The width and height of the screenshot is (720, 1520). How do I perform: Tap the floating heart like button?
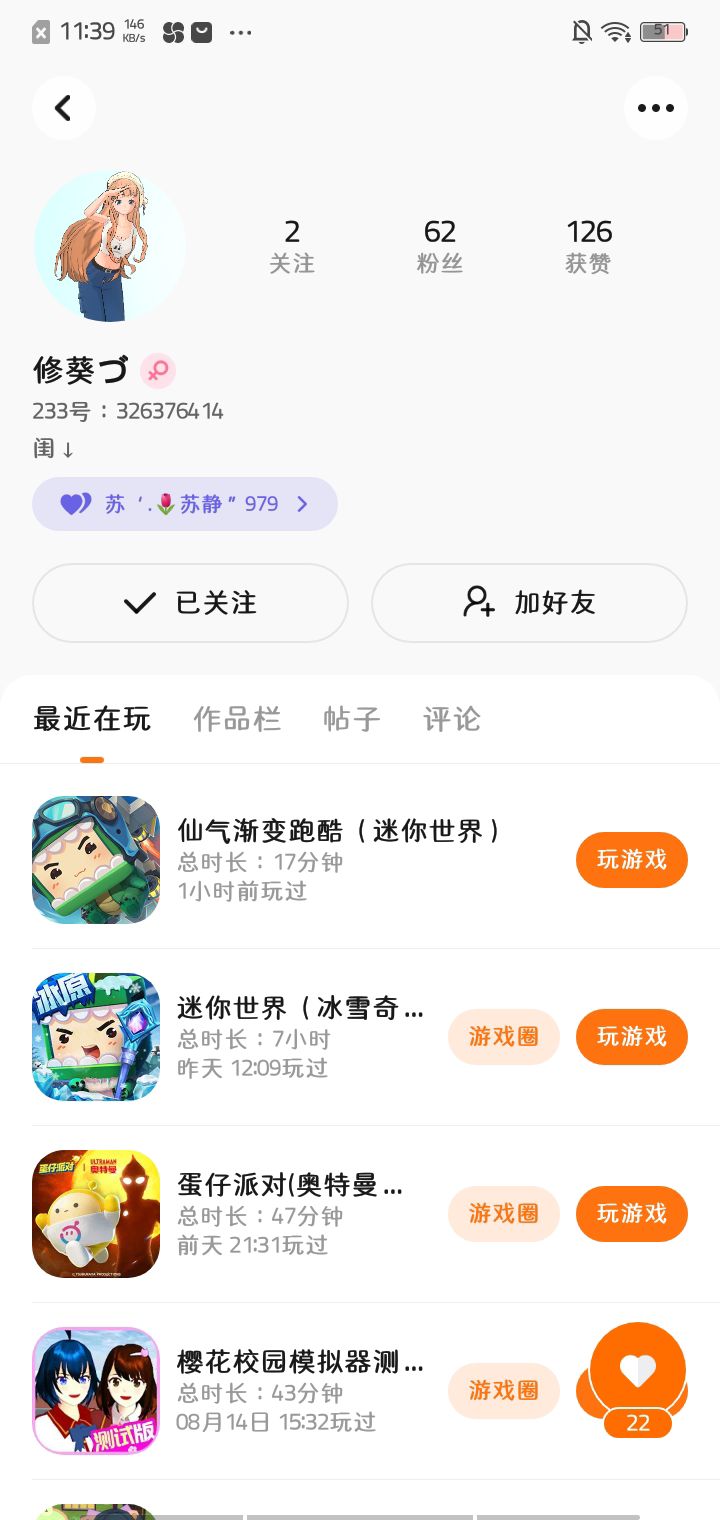coord(638,1370)
